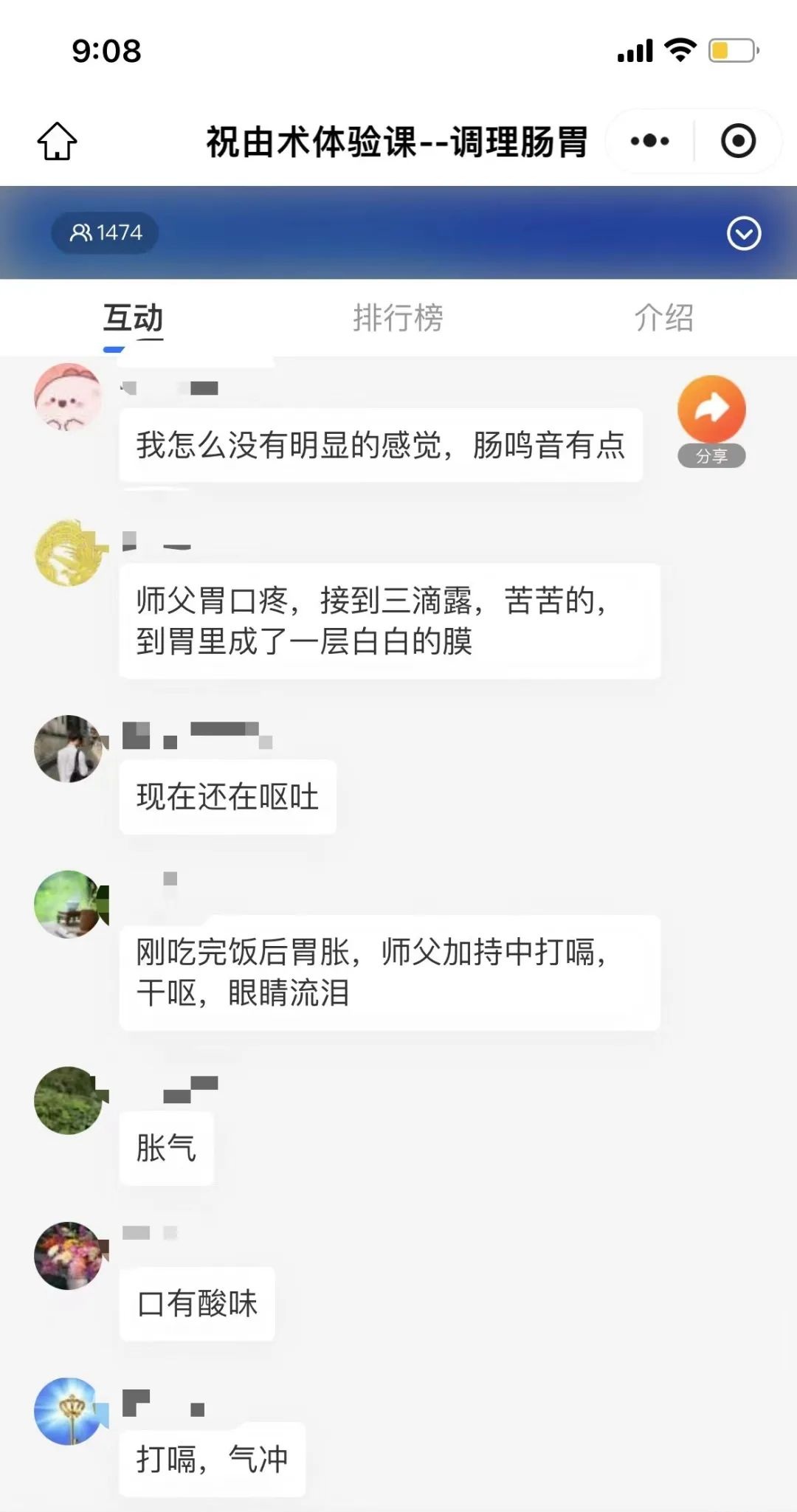Image resolution: width=797 pixels, height=1512 pixels.
Task: Switch to the 排行榜 tab
Action: (x=398, y=318)
